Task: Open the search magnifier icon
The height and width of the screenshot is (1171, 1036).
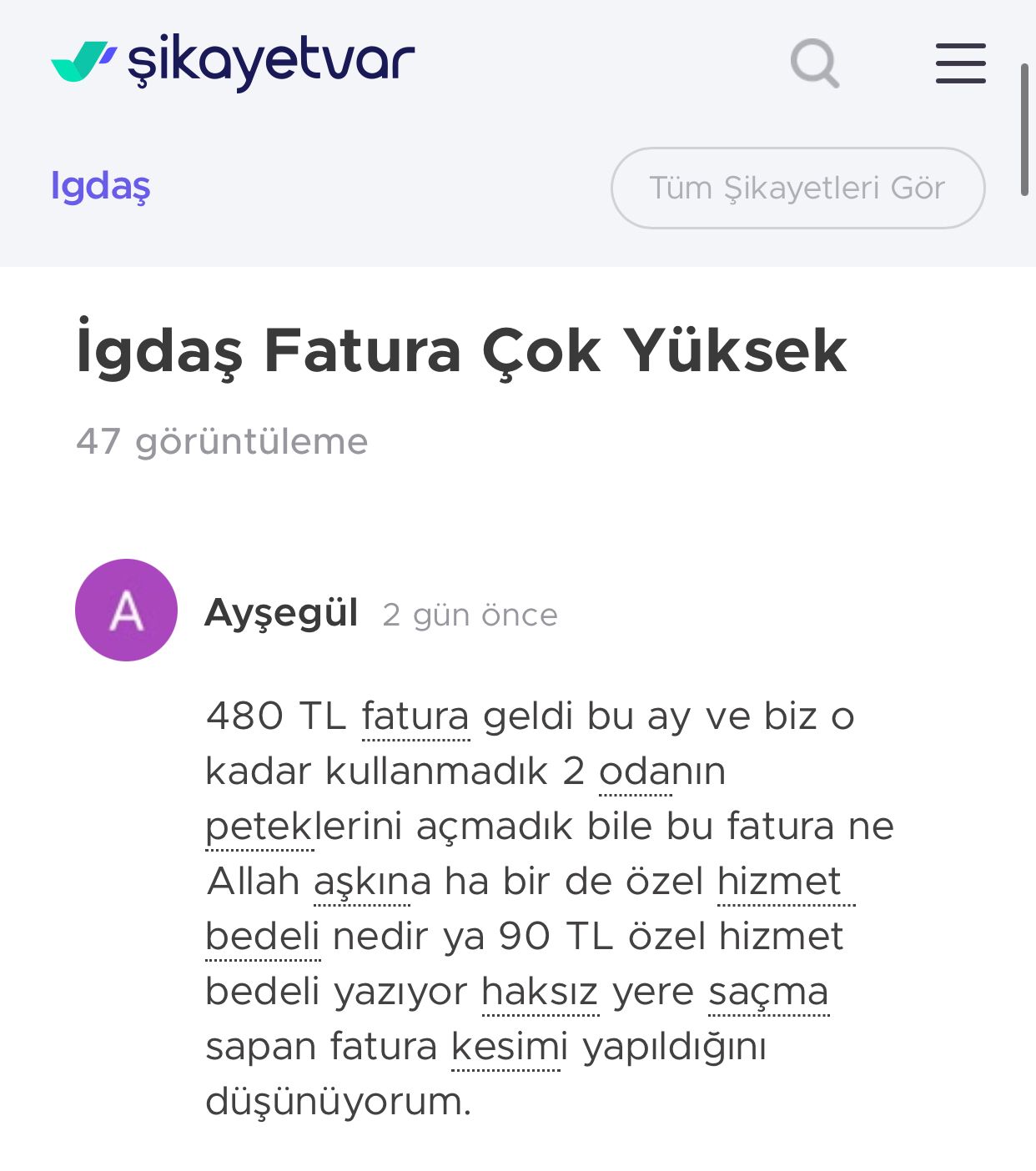Action: tap(814, 63)
